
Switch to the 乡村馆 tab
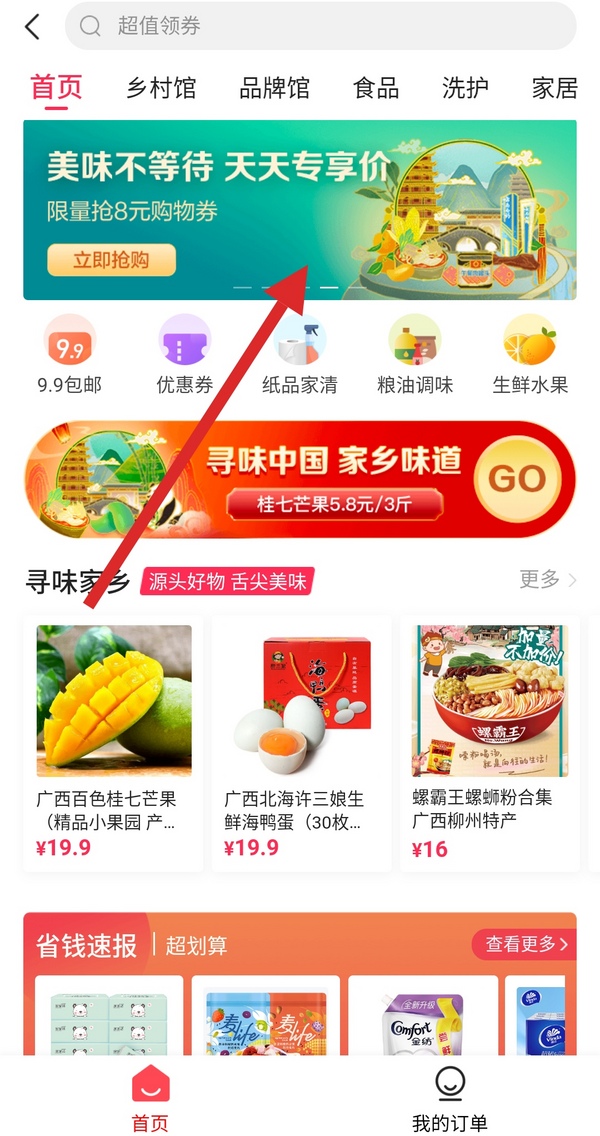[x=161, y=88]
